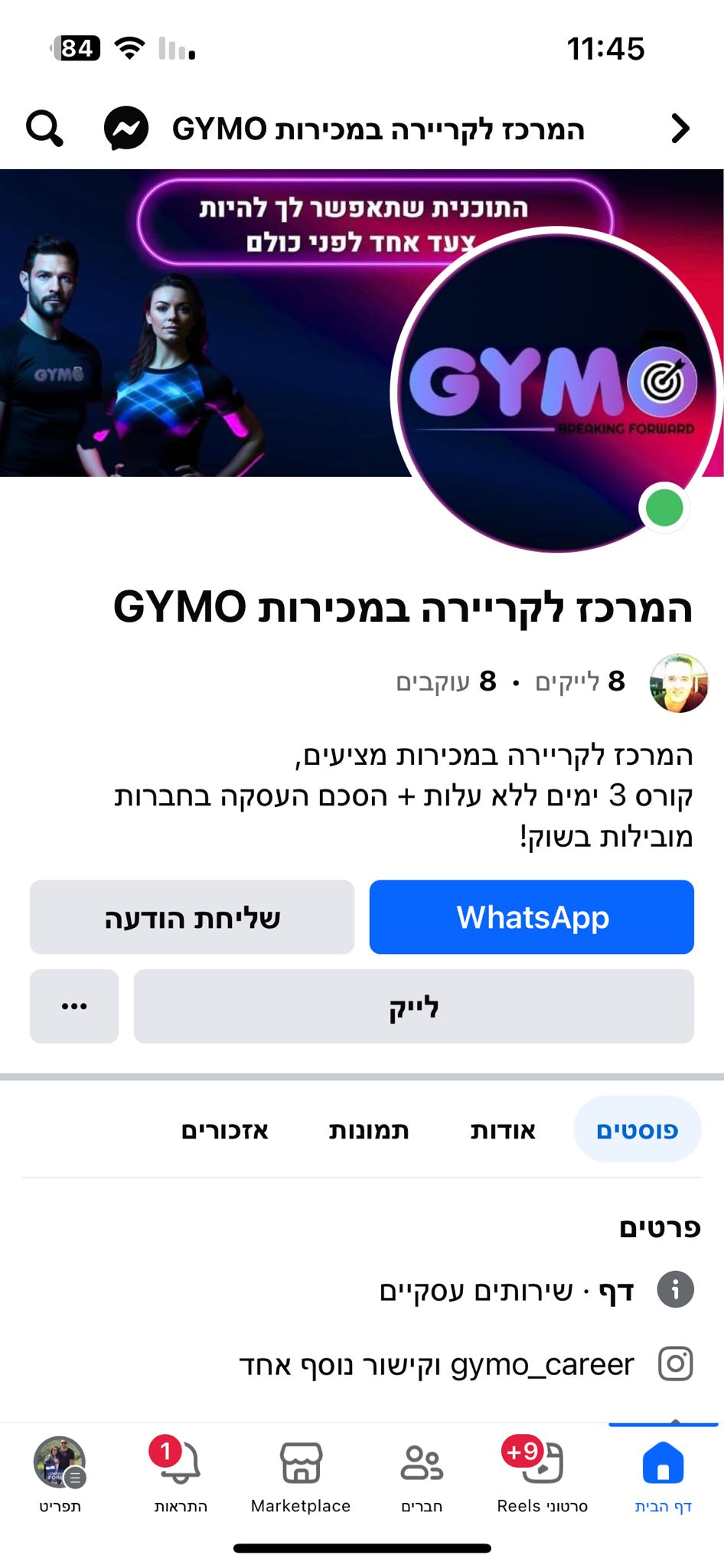Switch to the אודות tab
Image resolution: width=724 pixels, height=1568 pixels.
click(x=503, y=1130)
